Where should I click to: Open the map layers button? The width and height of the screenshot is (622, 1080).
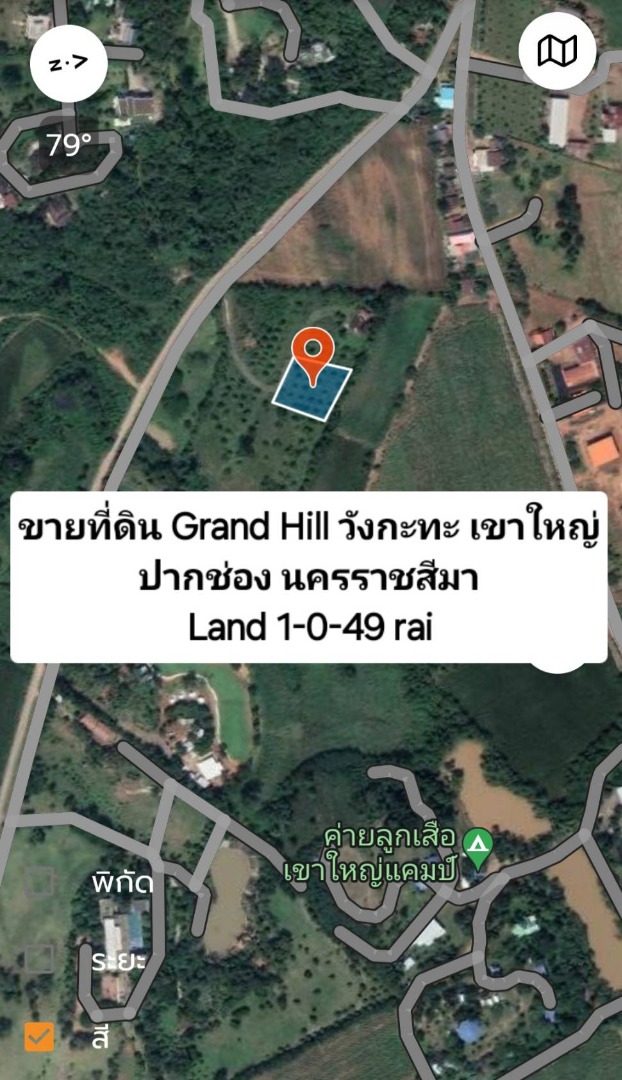click(557, 51)
